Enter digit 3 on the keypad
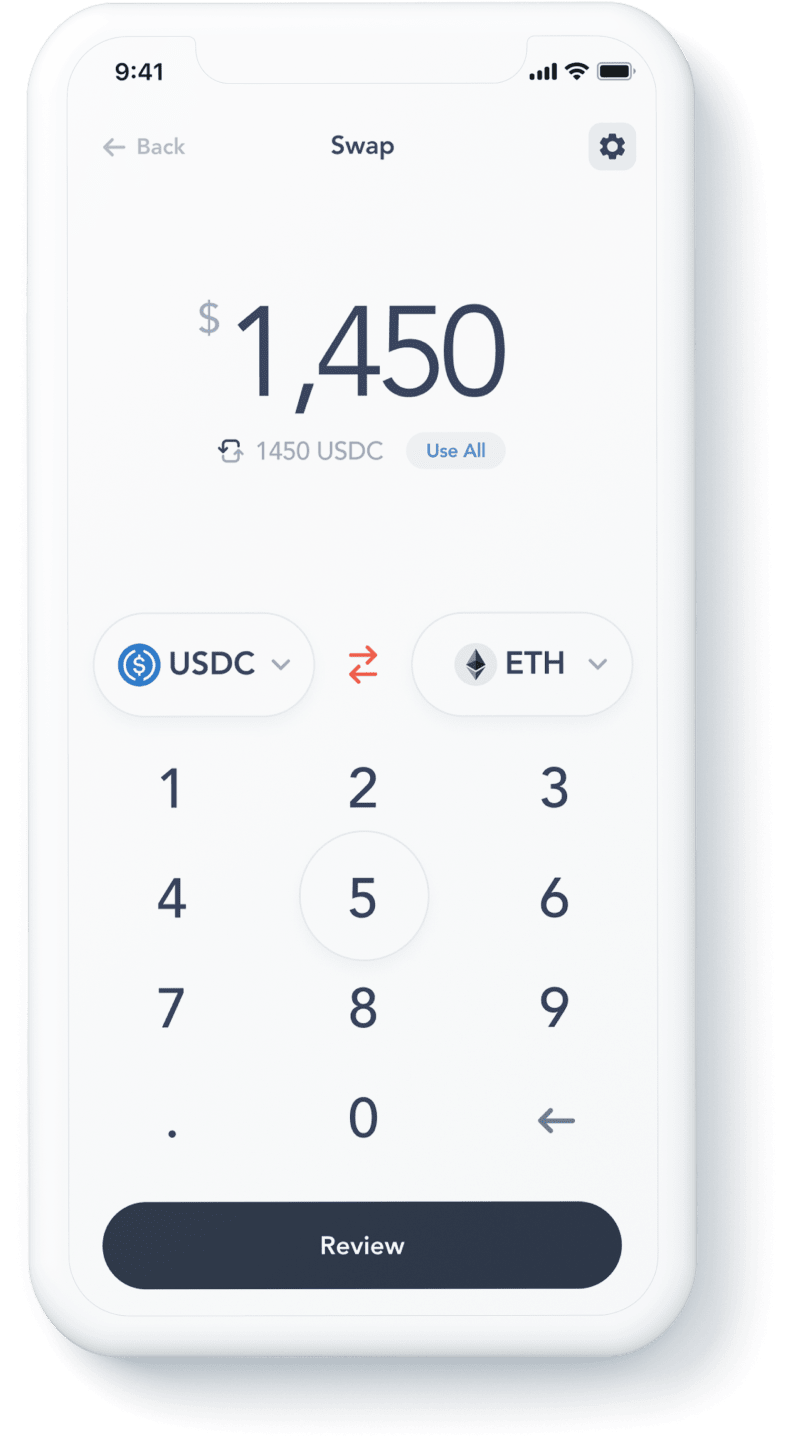 [x=554, y=789]
